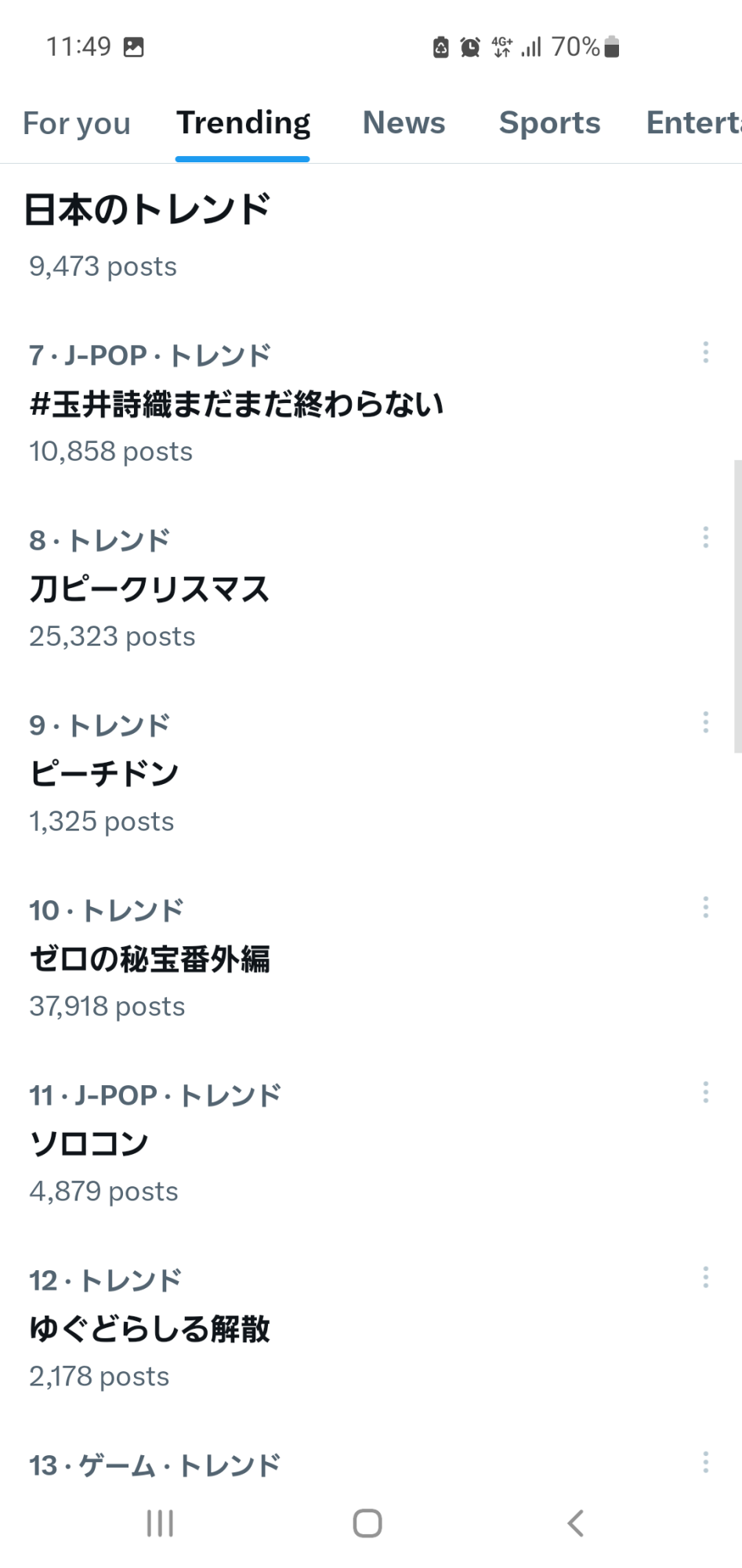The image size is (742, 1568).
Task: Open the 刀ピークリスマス trend
Action: coord(149,590)
